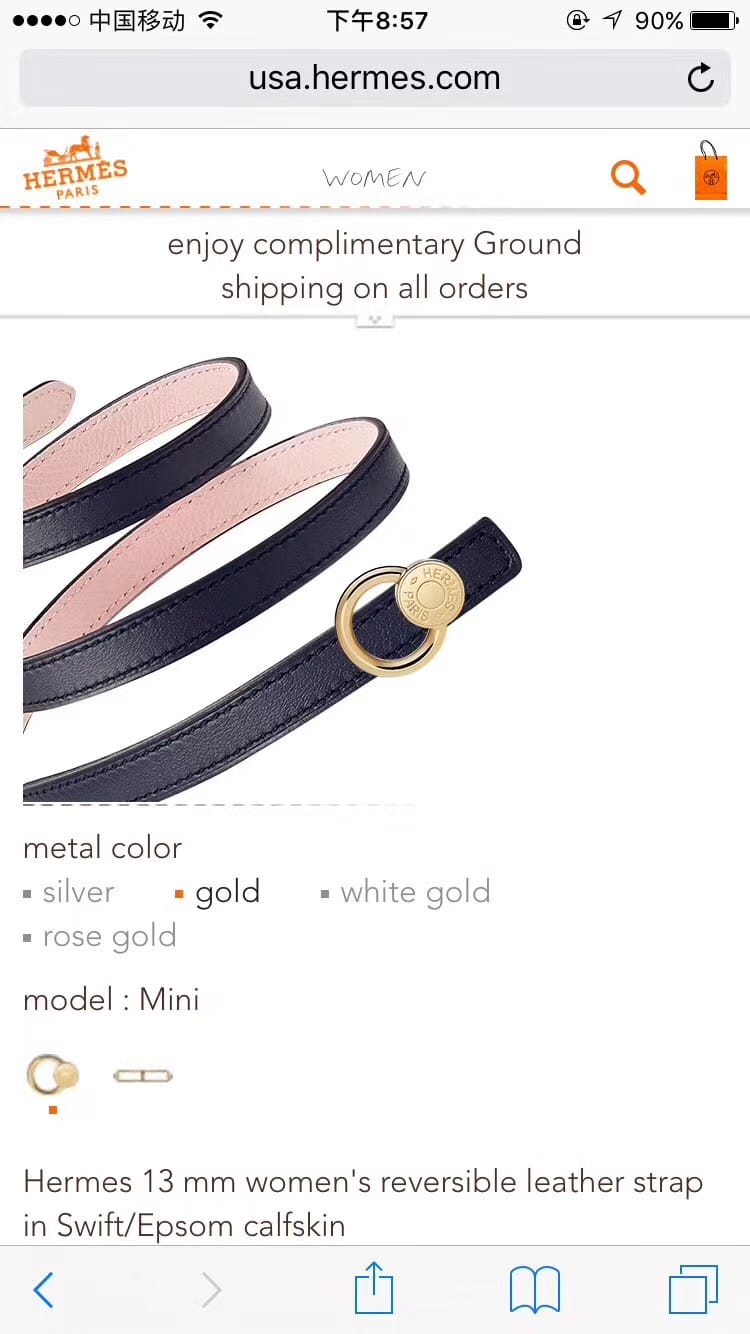The height and width of the screenshot is (1334, 750).
Task: Select the round Mini buckle model
Action: coord(52,1076)
